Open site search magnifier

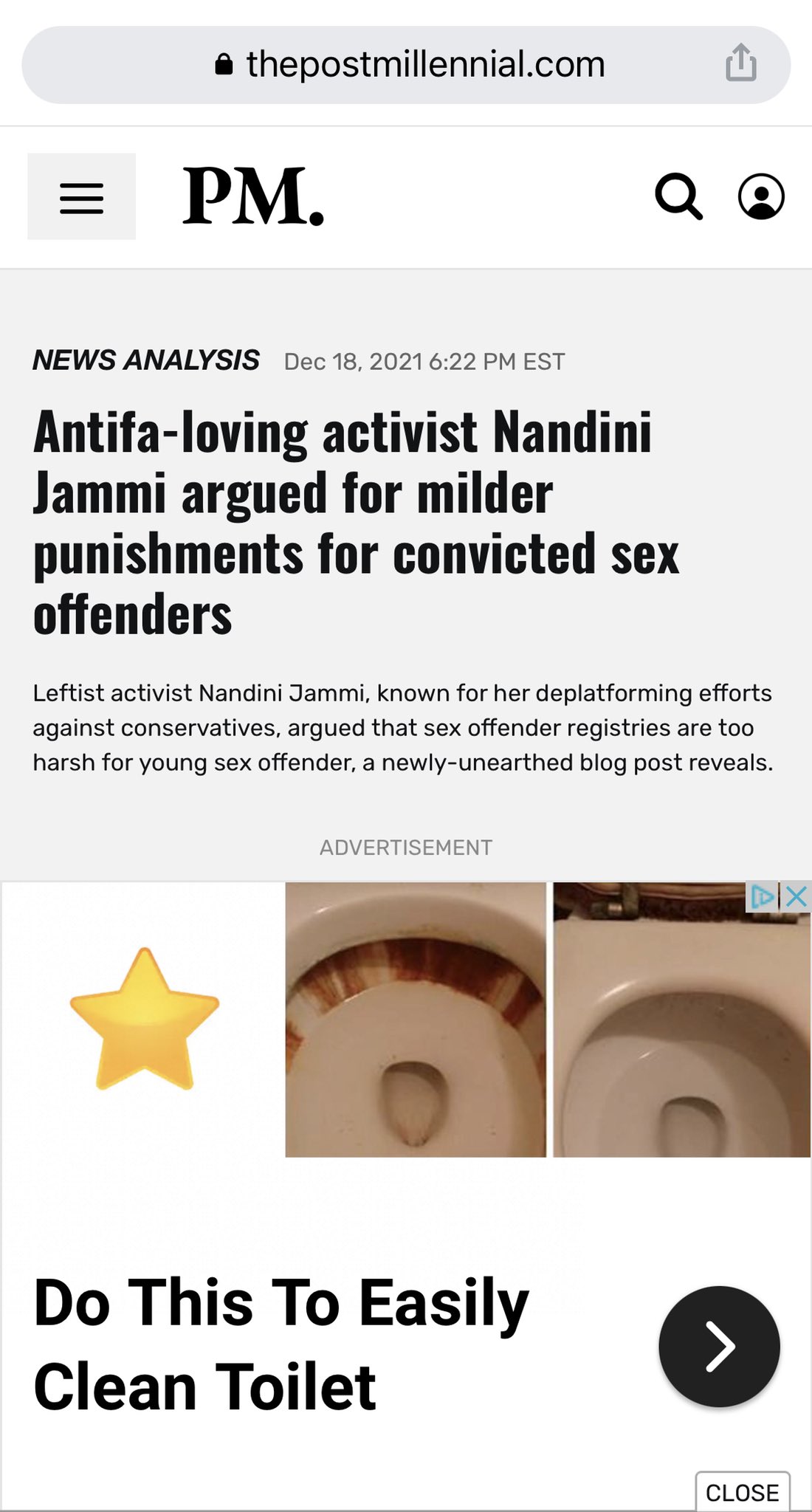(x=678, y=196)
